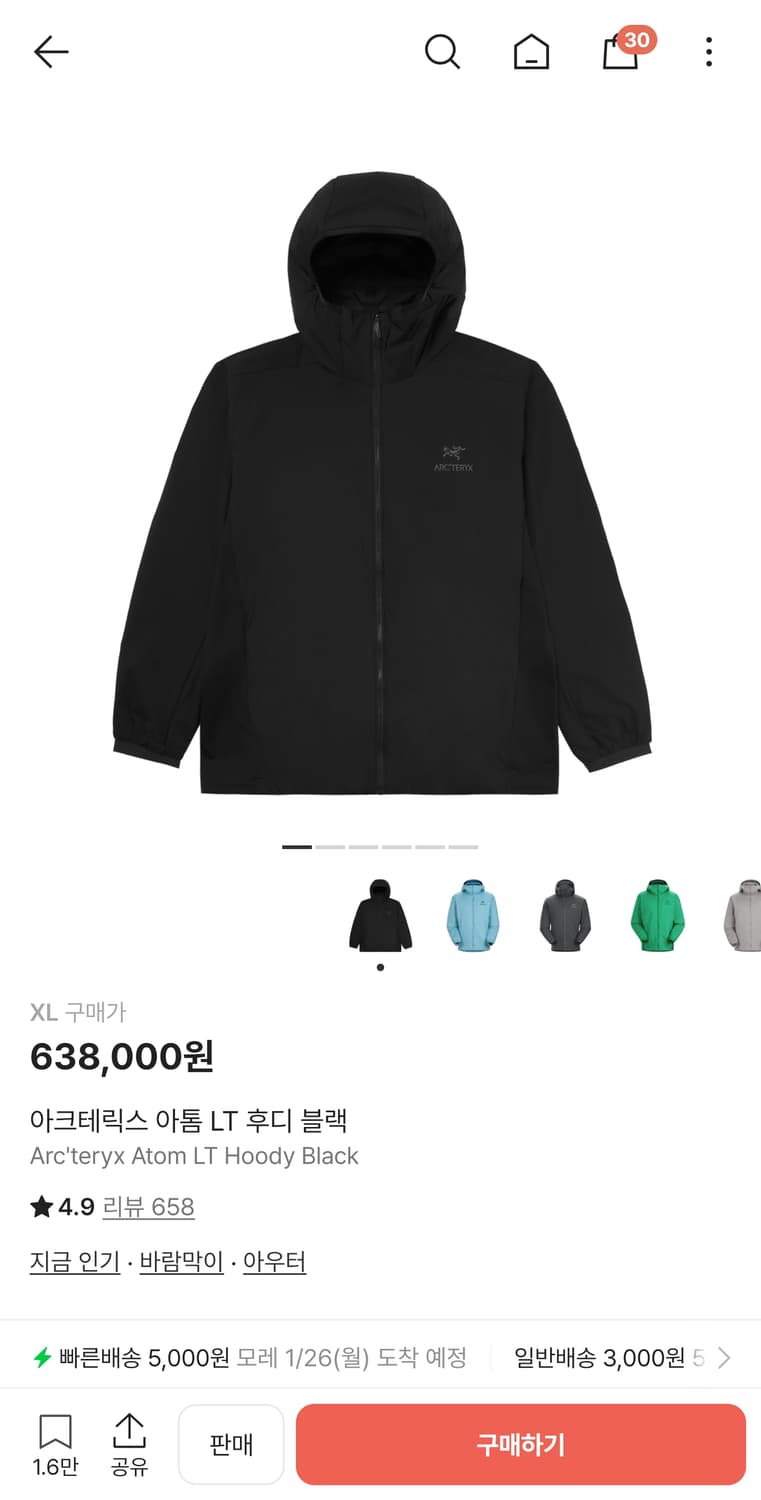The width and height of the screenshot is (761, 1500).
Task: Select the active dot under the black colorway
Action: tap(380, 968)
